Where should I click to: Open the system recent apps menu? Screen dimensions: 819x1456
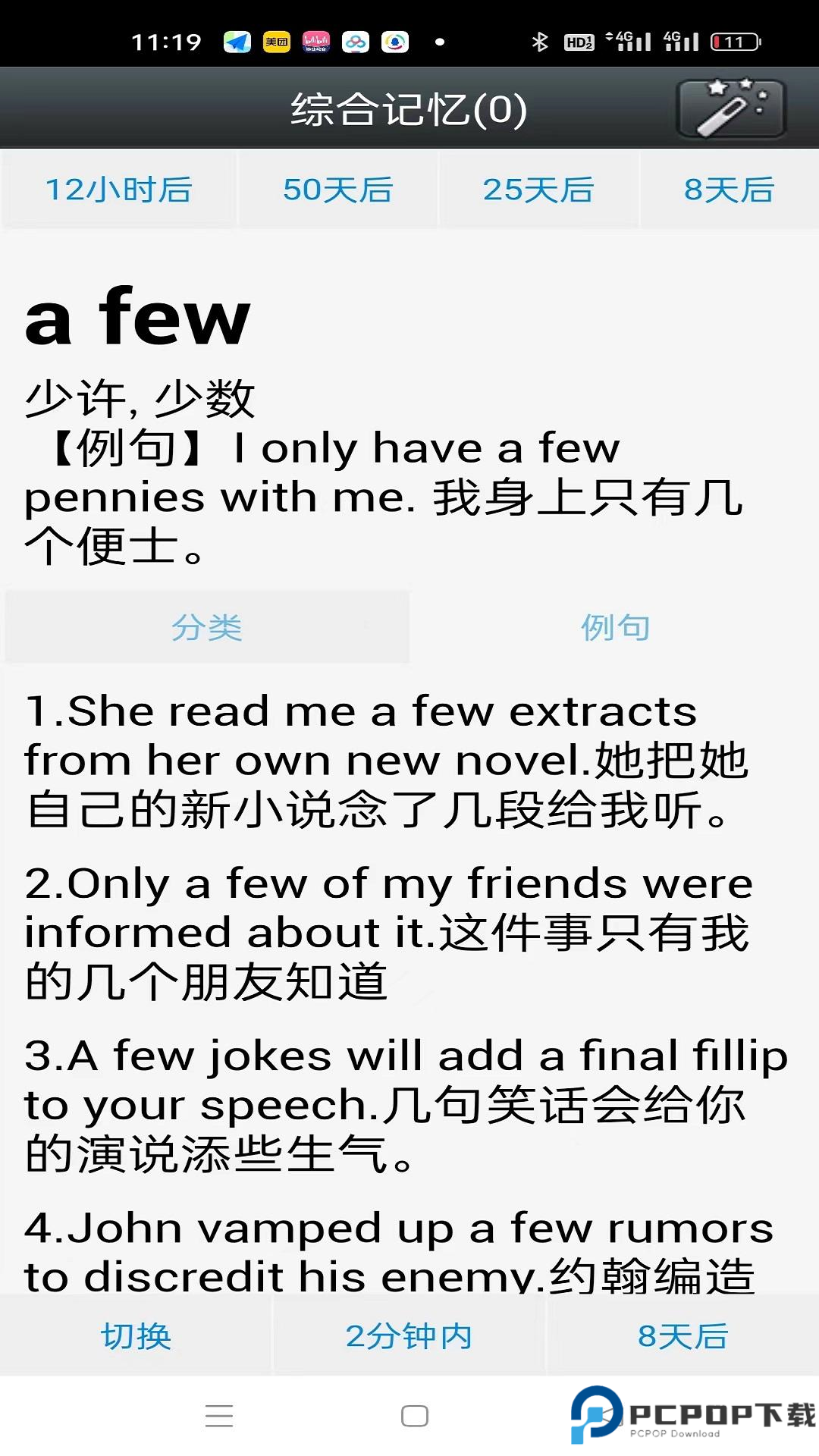pos(219,1416)
